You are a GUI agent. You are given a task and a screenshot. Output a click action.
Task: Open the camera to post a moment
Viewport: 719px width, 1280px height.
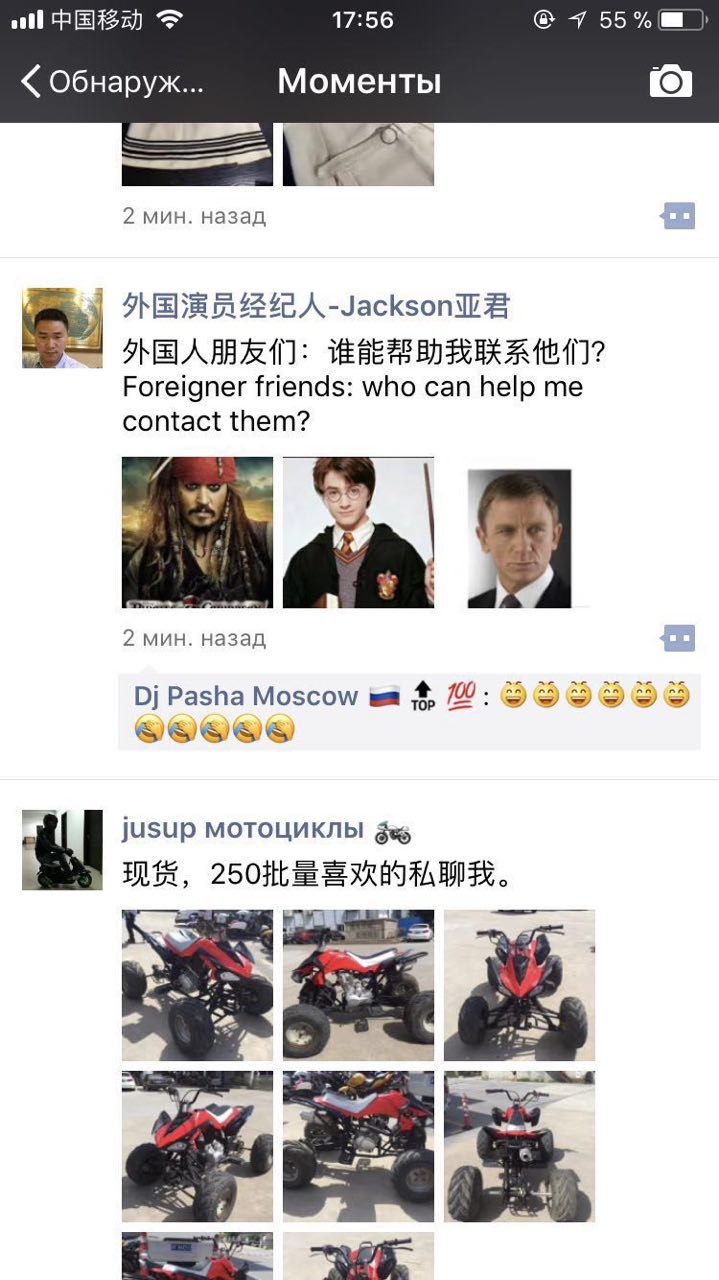pos(670,81)
